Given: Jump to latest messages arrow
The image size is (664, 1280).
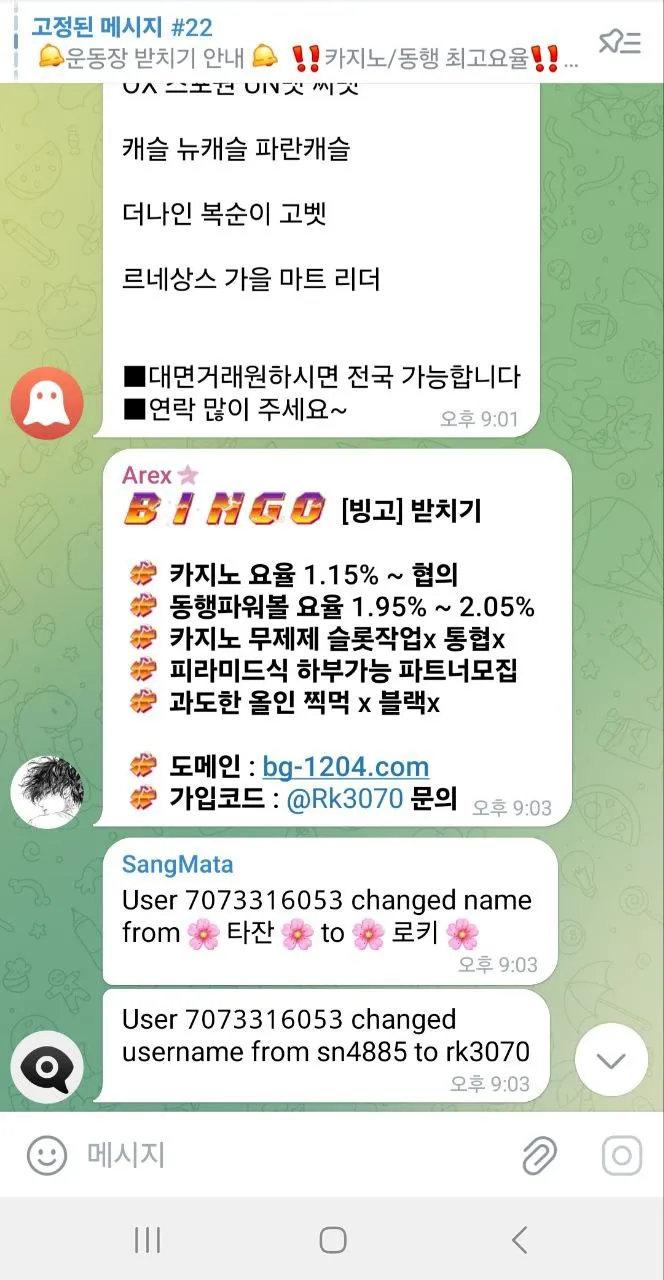Looking at the screenshot, I should point(611,1060).
